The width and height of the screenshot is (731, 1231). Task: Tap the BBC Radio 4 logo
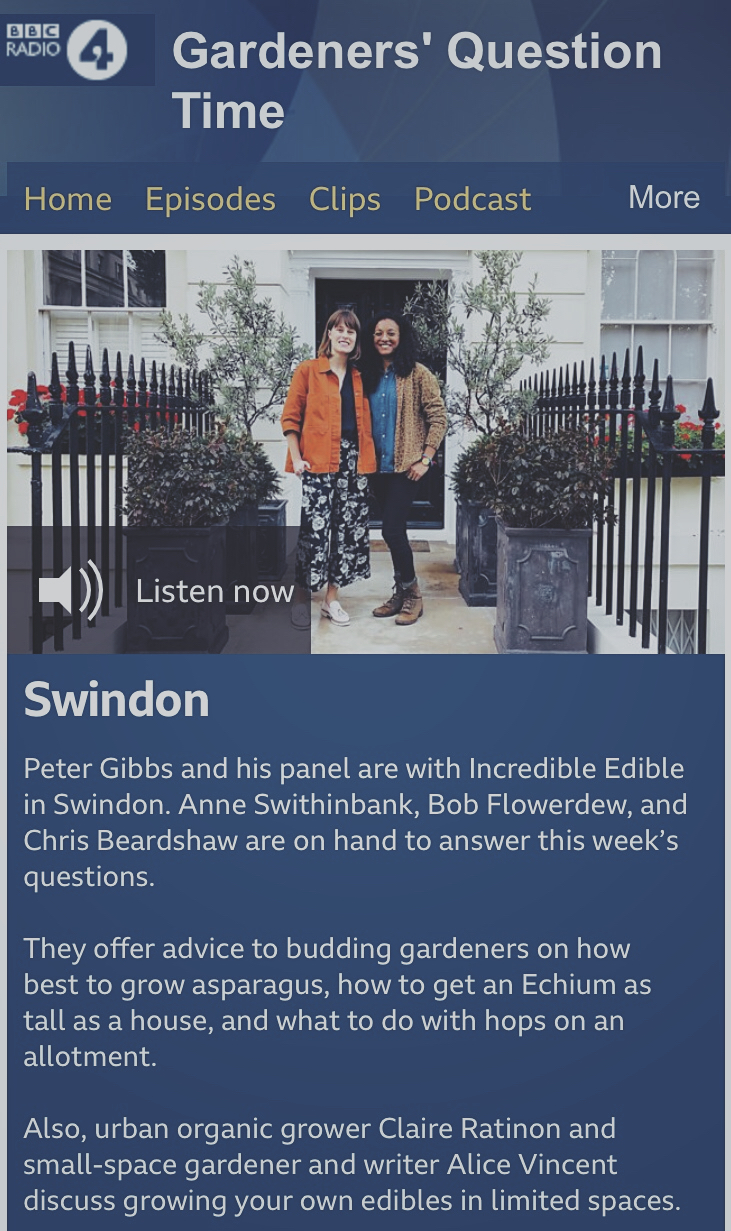tap(68, 50)
